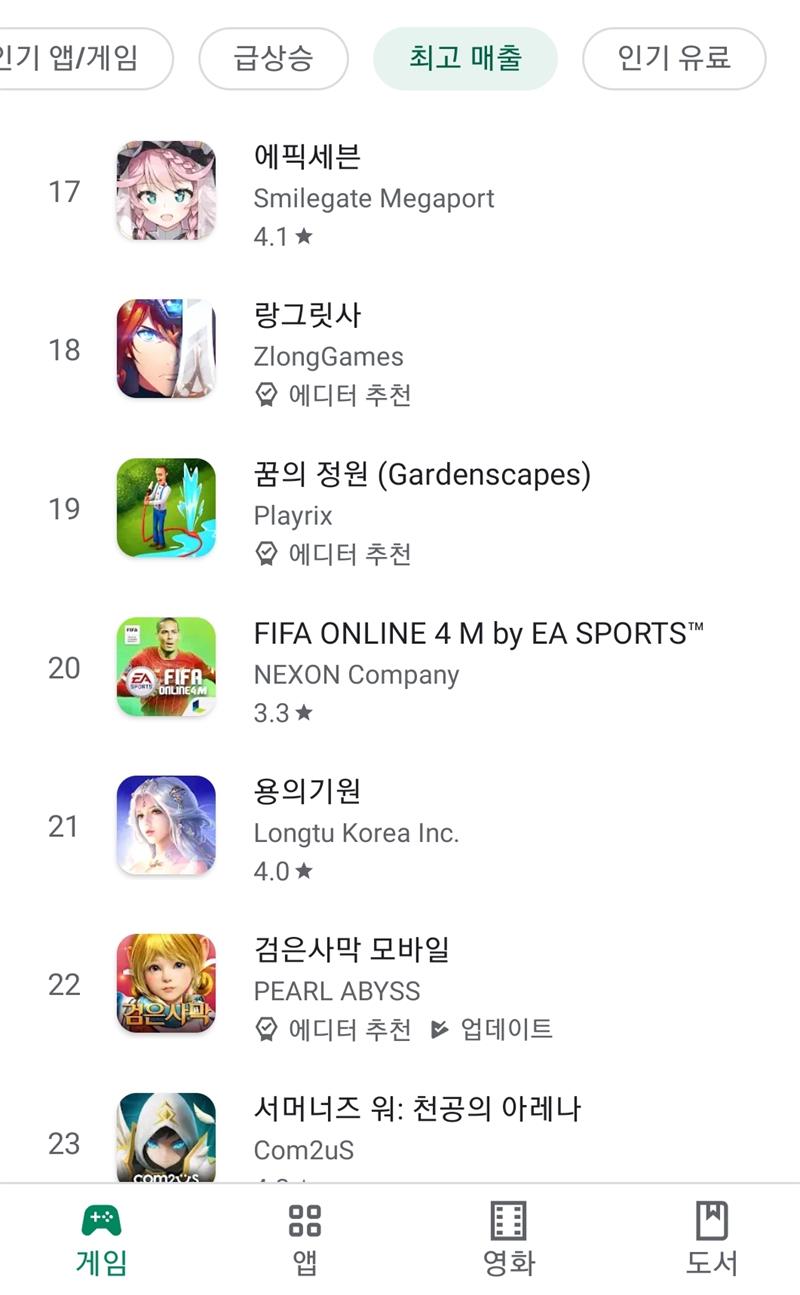View 꿈의 정원 (Gardenscapes) details
Image resolution: width=800 pixels, height=1295 pixels.
tap(400, 509)
